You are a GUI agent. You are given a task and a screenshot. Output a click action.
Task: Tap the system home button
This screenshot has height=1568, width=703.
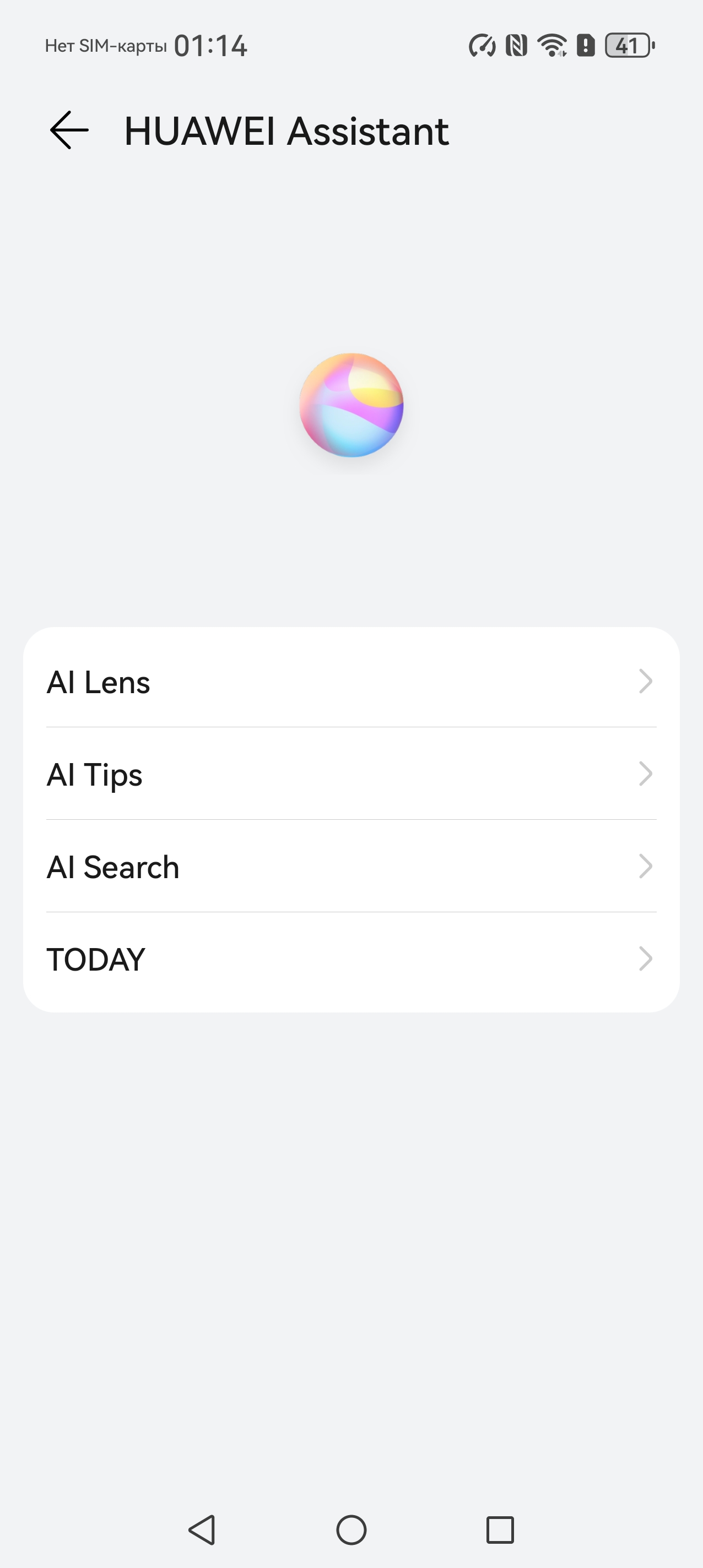click(x=351, y=1529)
